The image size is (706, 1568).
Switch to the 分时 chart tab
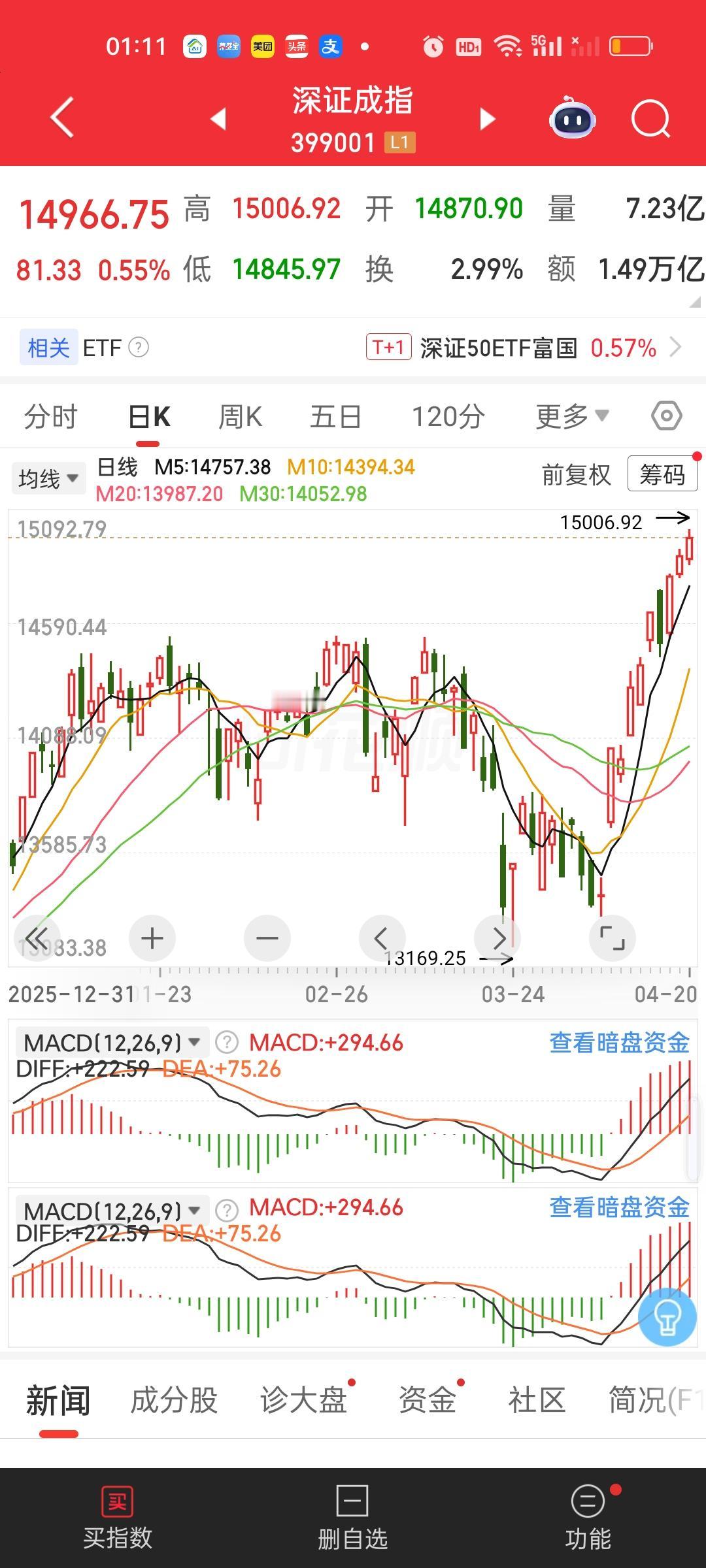coord(51,417)
